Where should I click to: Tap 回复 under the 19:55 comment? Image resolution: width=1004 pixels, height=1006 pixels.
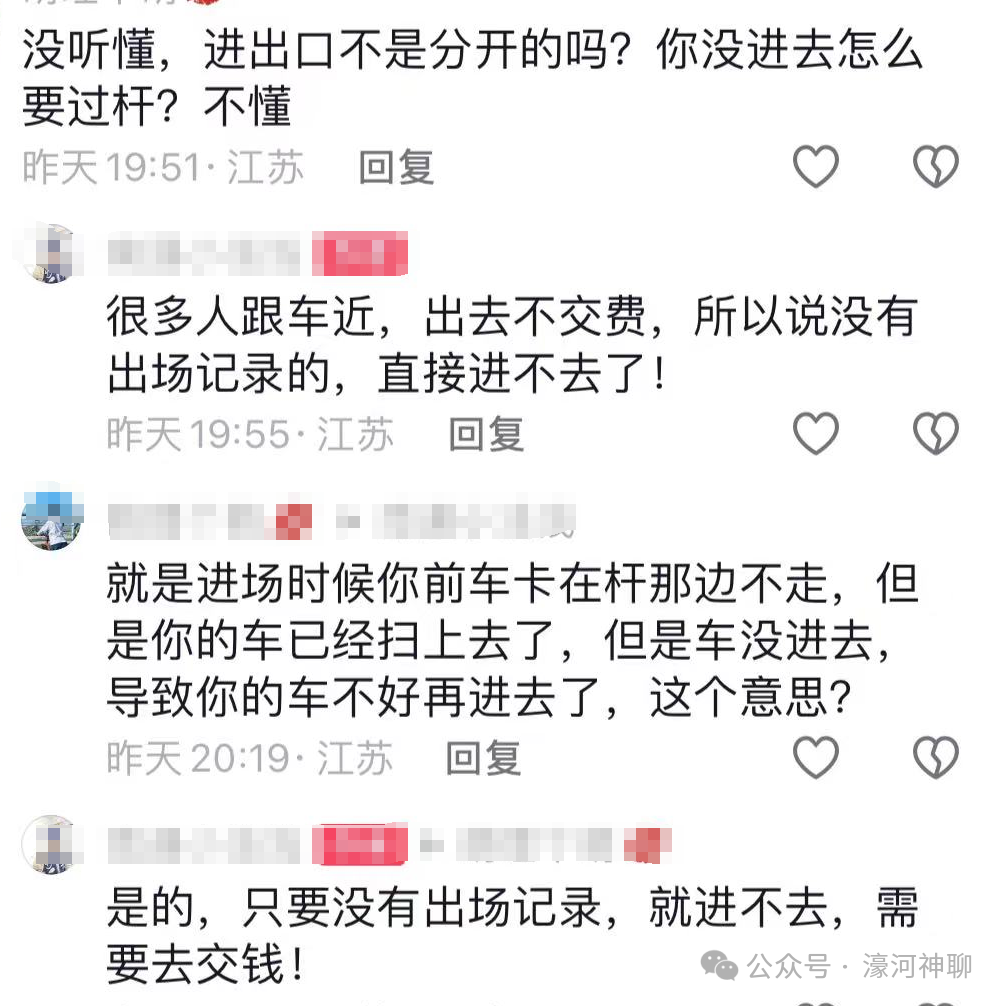click(486, 434)
